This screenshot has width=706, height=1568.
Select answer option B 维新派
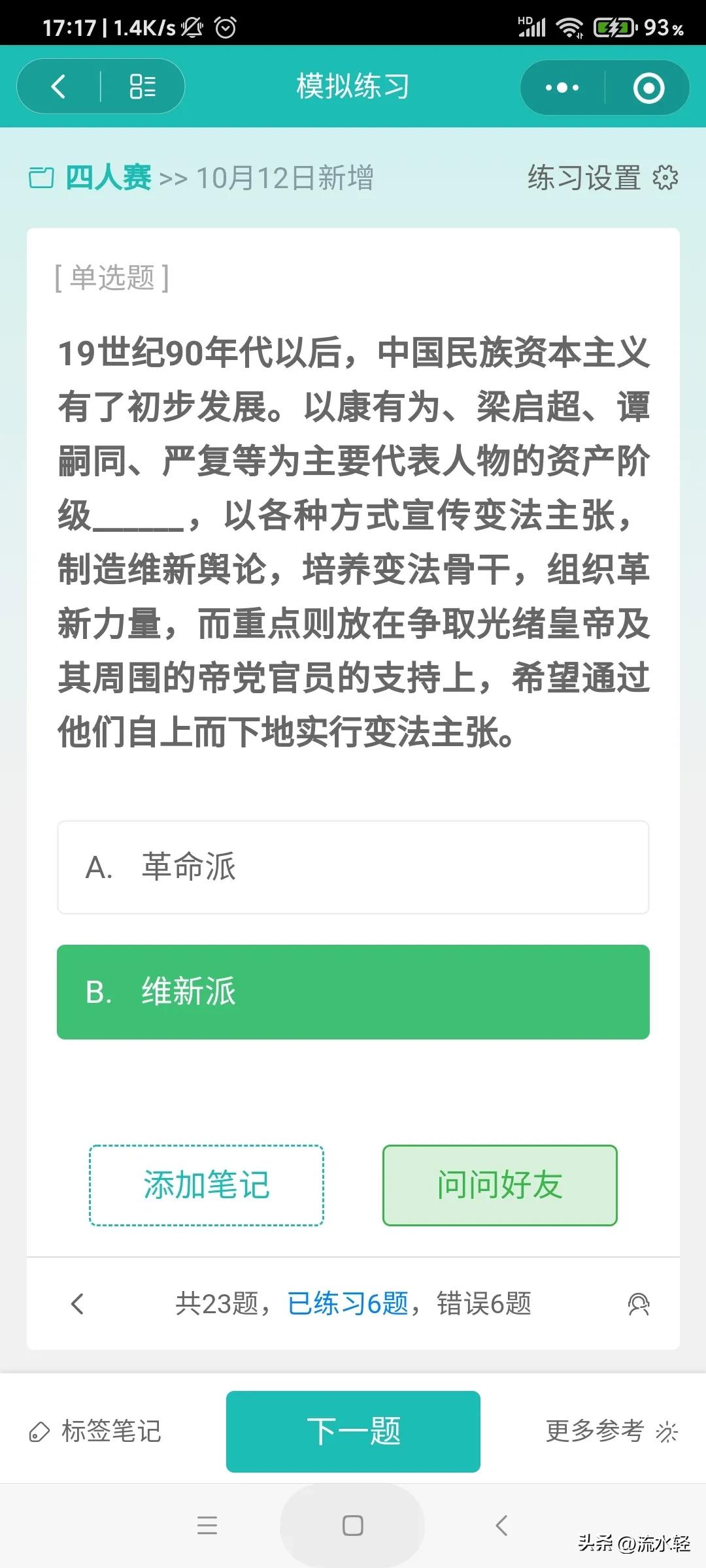coord(353,992)
